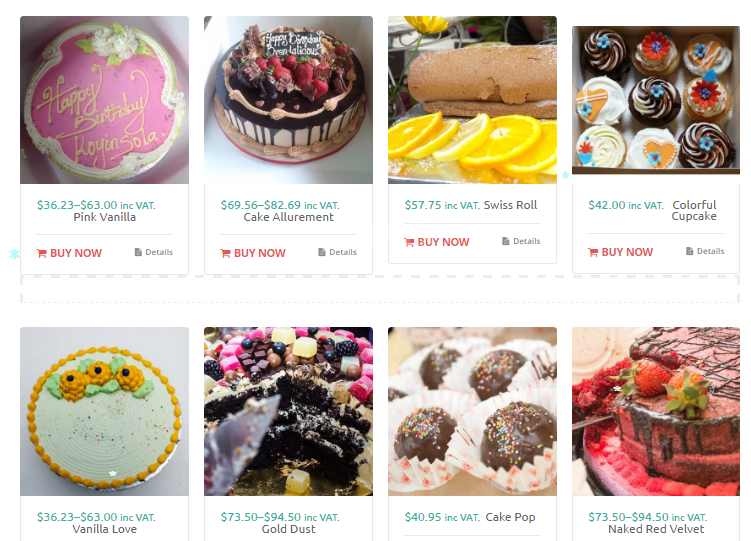Image resolution: width=751 pixels, height=541 pixels.
Task: Open the Gold Dust cake image
Action: [288, 411]
